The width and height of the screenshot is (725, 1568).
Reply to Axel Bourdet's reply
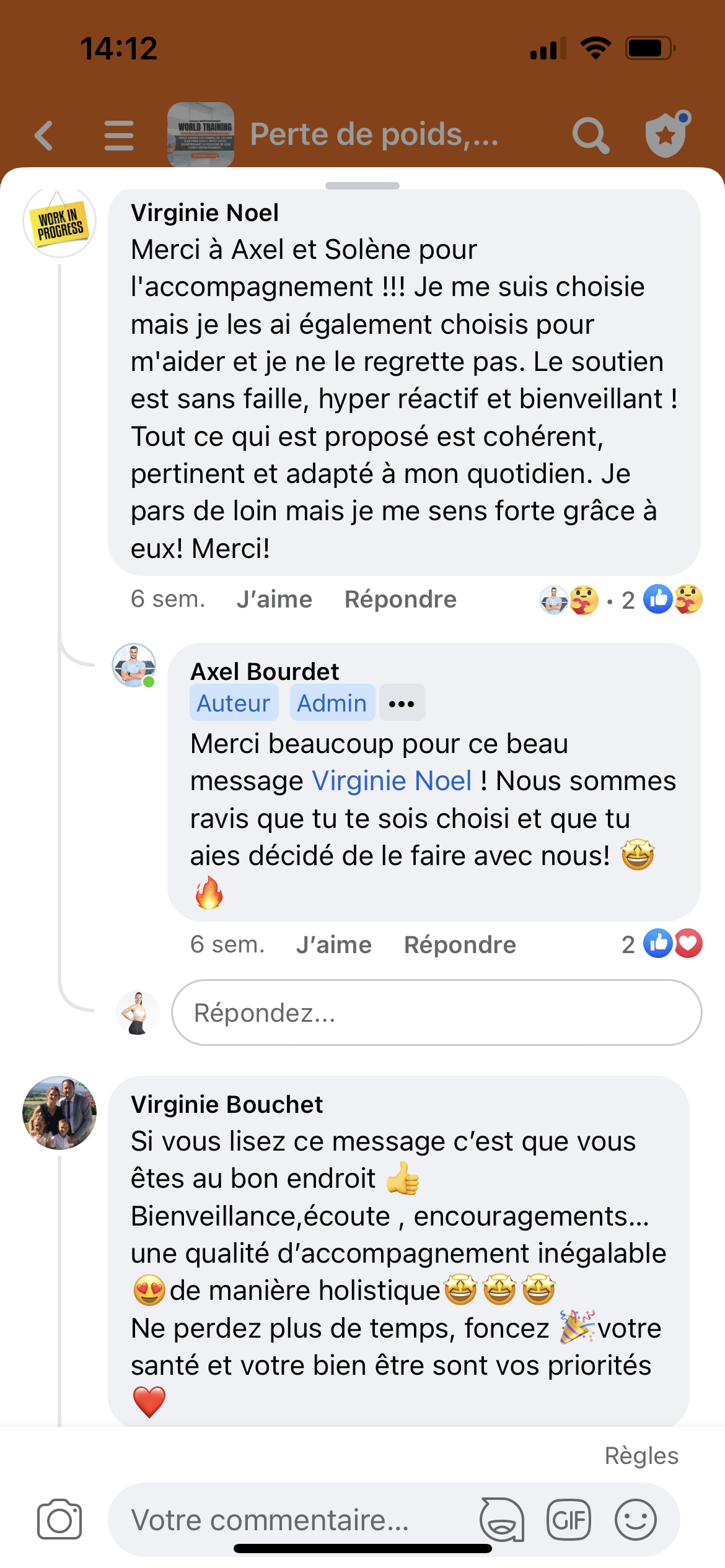[x=460, y=945]
